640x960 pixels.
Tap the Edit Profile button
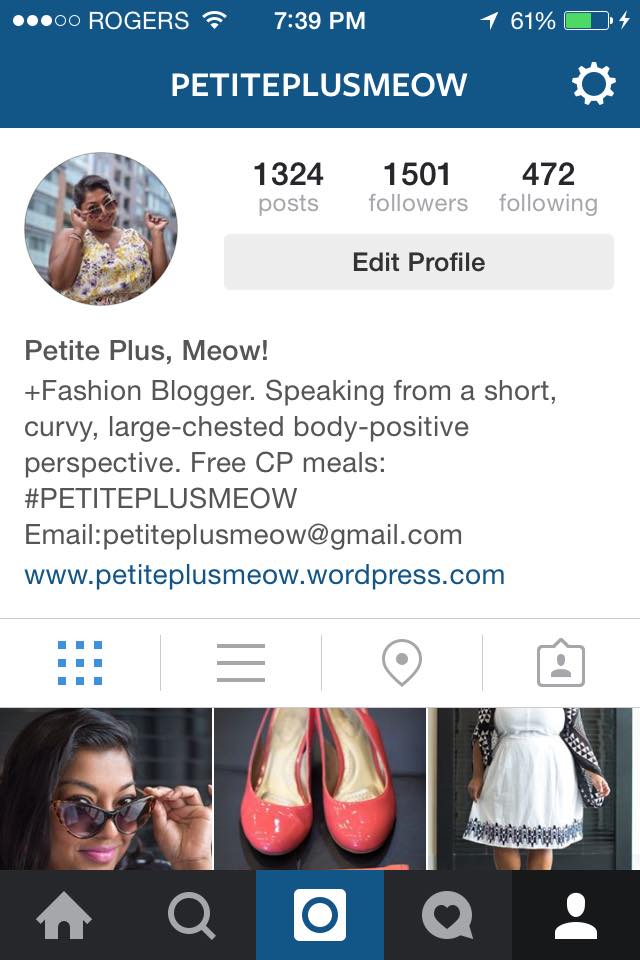point(418,262)
